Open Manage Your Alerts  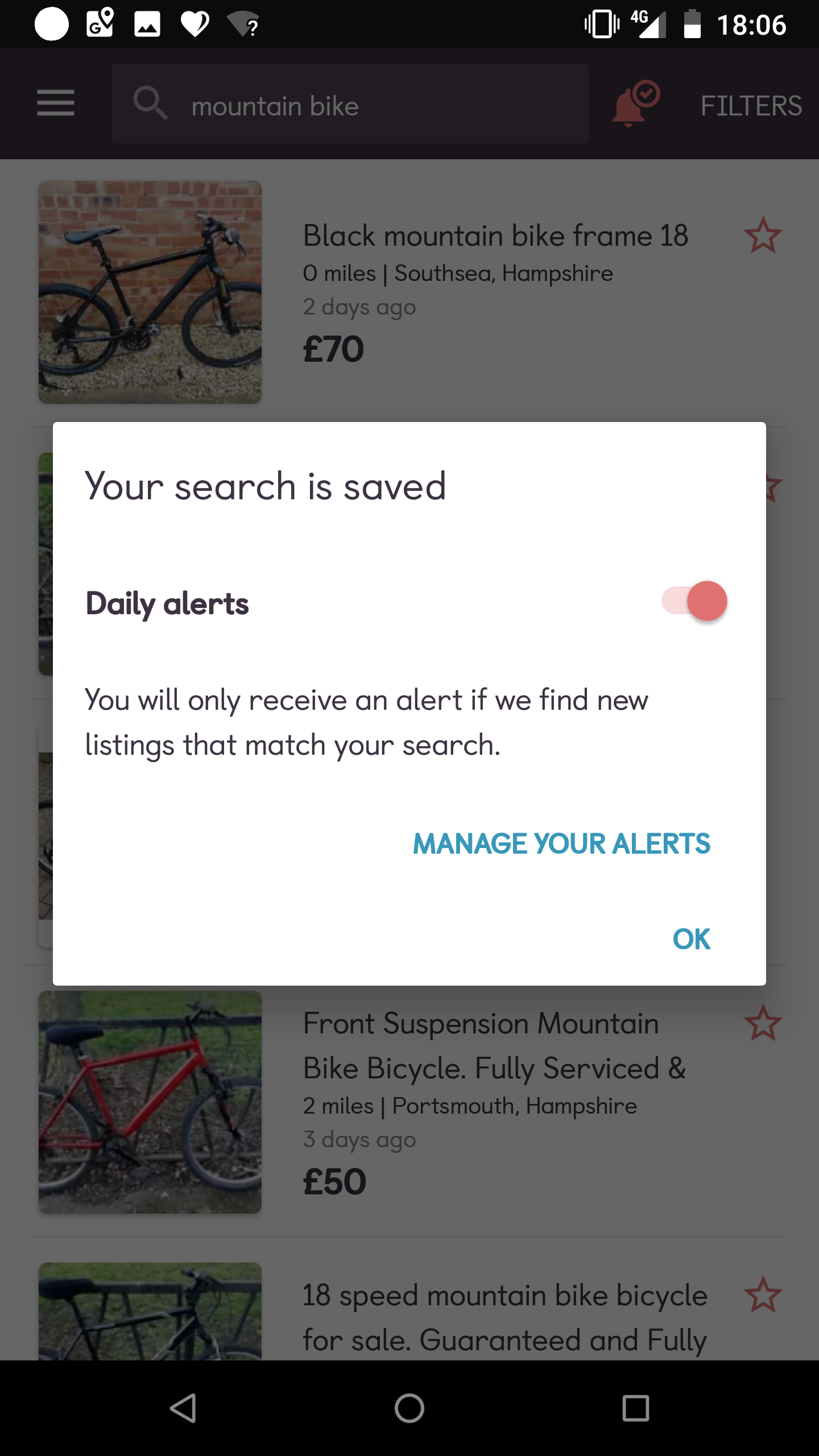[x=561, y=843]
